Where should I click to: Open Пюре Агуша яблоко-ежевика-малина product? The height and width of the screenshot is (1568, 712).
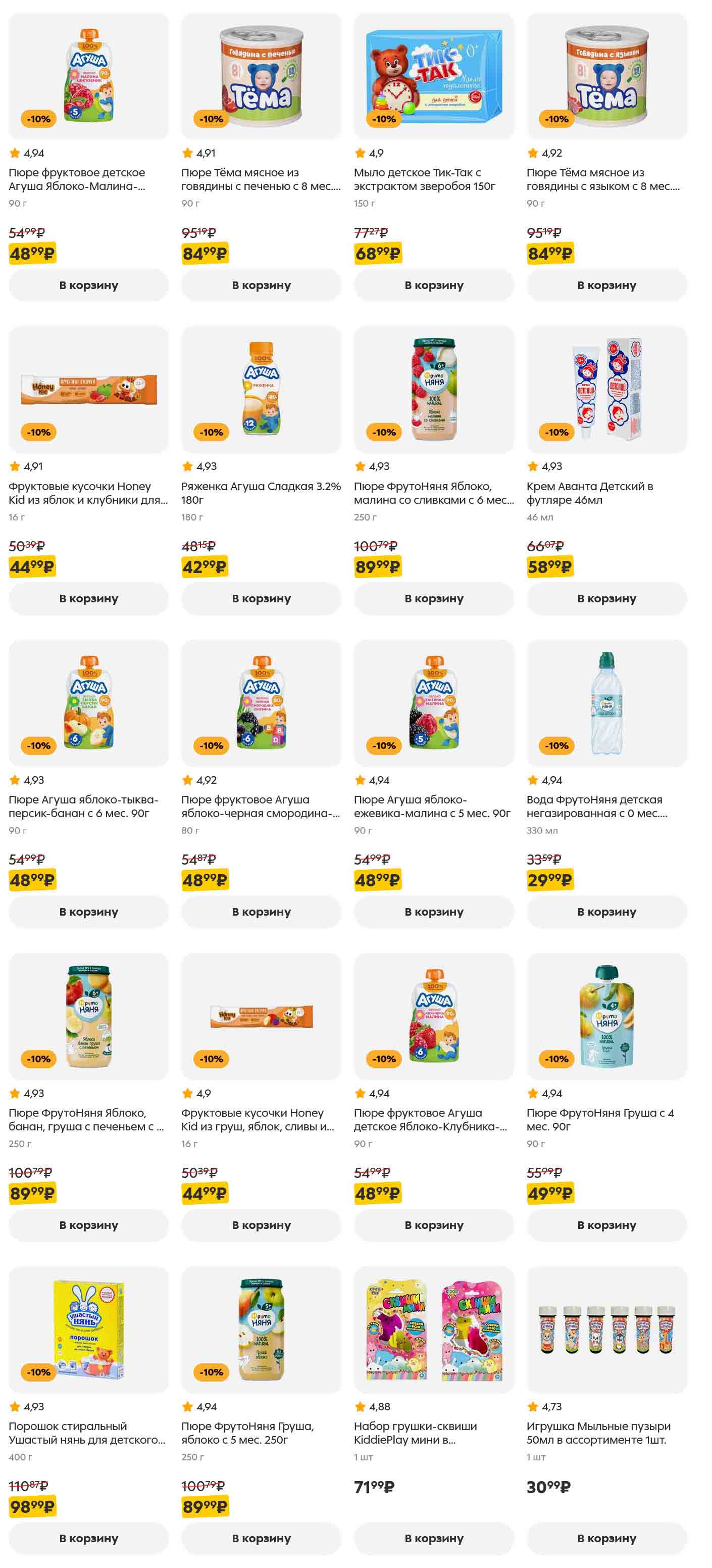(x=432, y=806)
